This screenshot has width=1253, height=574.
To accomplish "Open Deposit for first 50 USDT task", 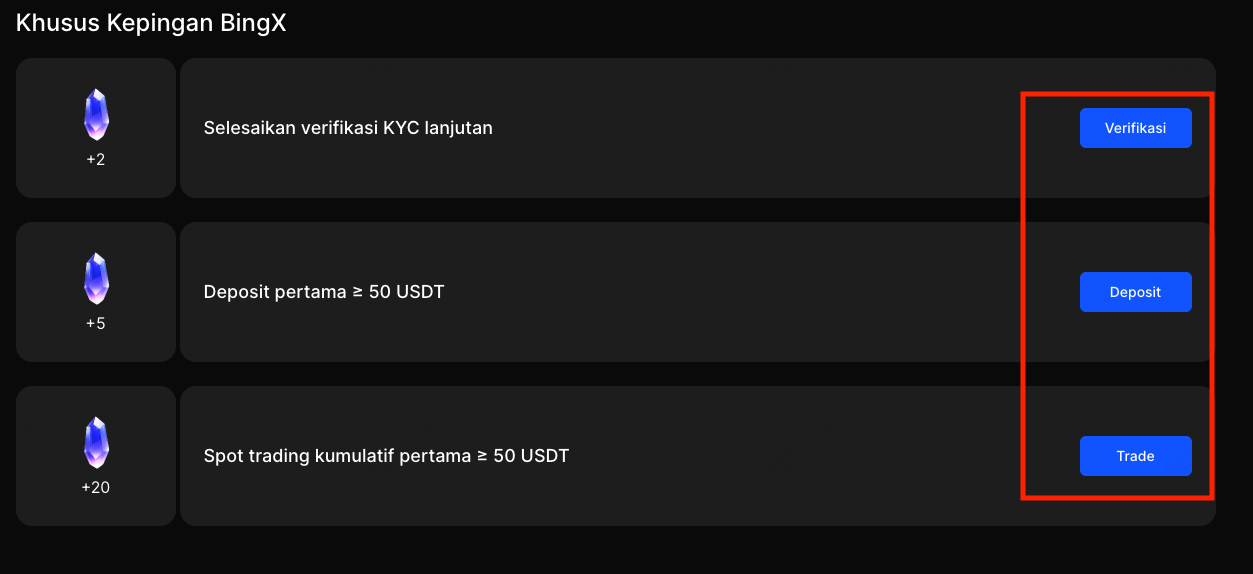I will click(x=1135, y=292).
